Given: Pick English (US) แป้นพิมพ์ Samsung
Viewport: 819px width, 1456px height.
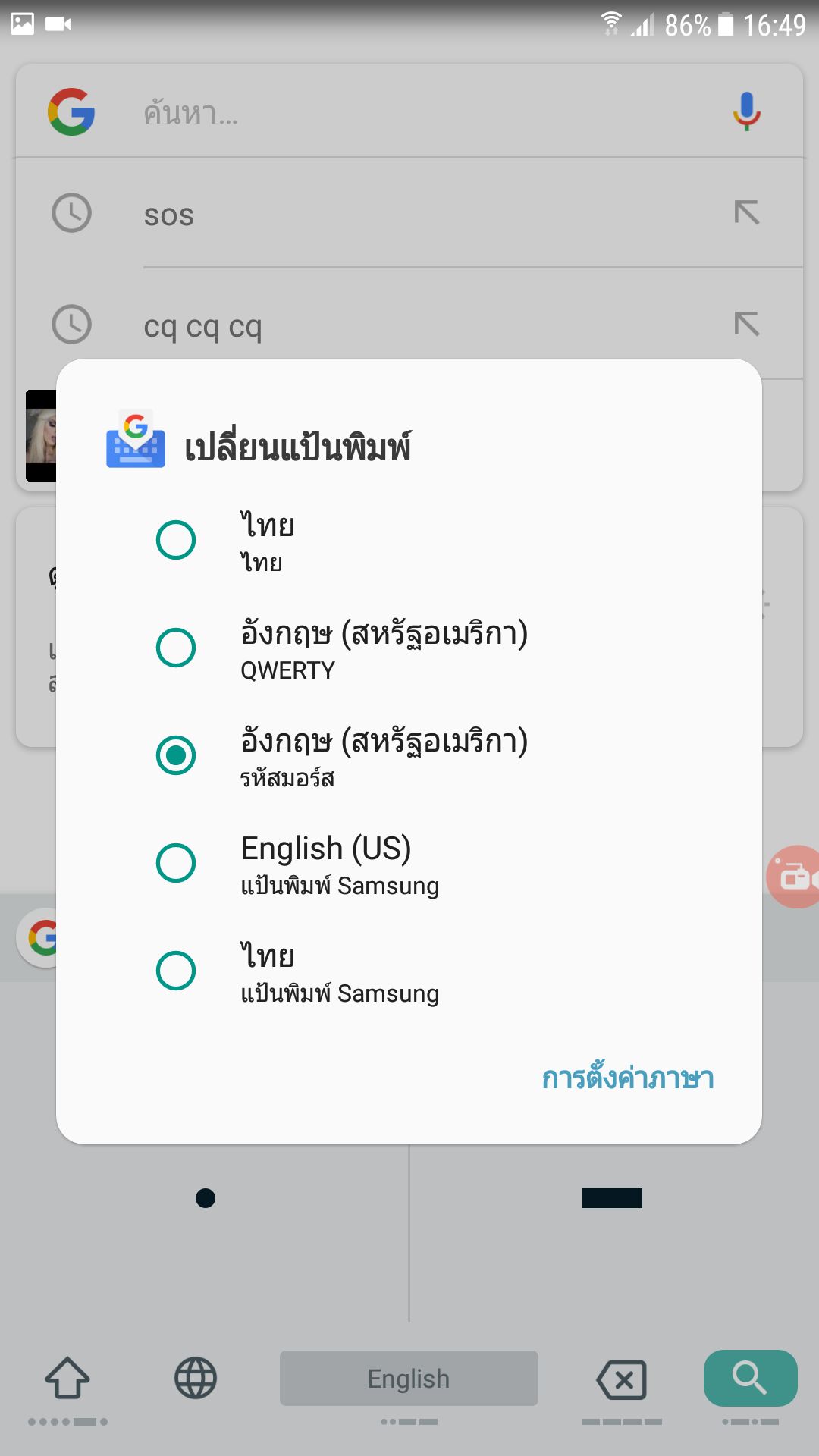Looking at the screenshot, I should (x=176, y=864).
